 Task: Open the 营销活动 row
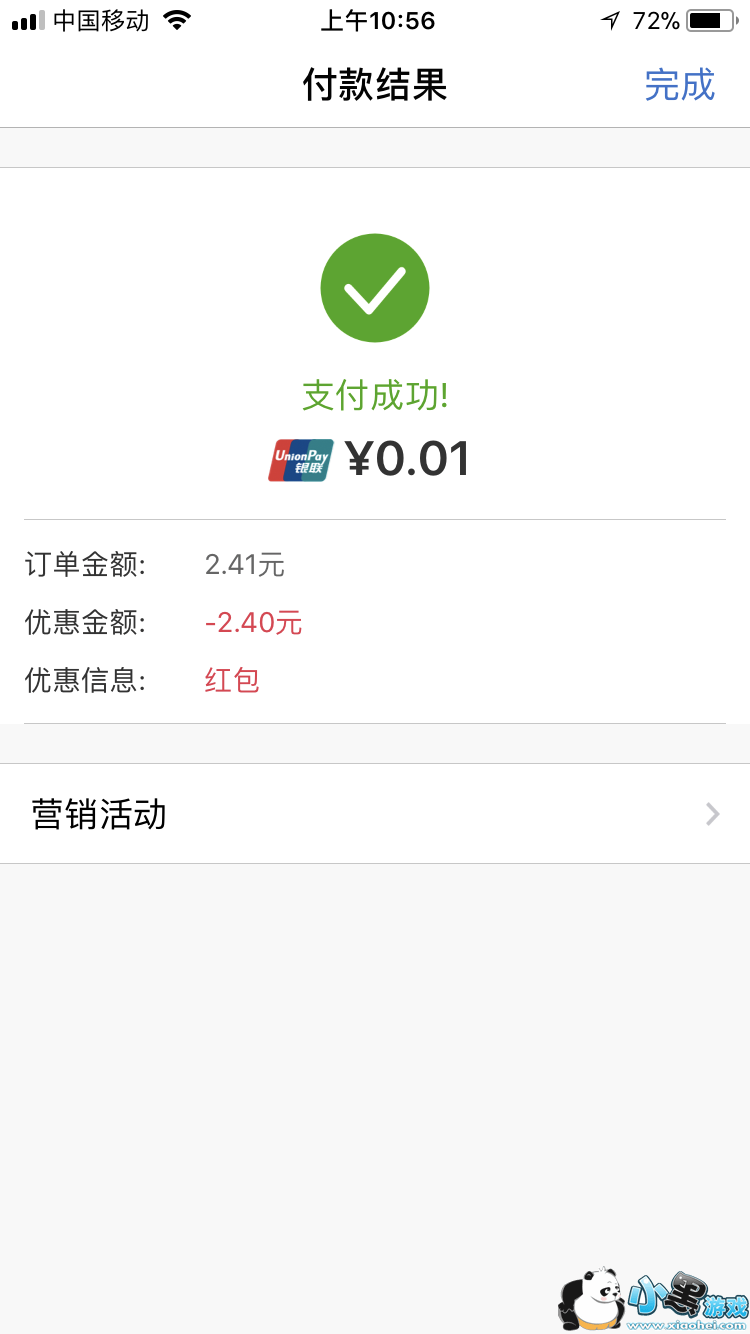[x=375, y=814]
